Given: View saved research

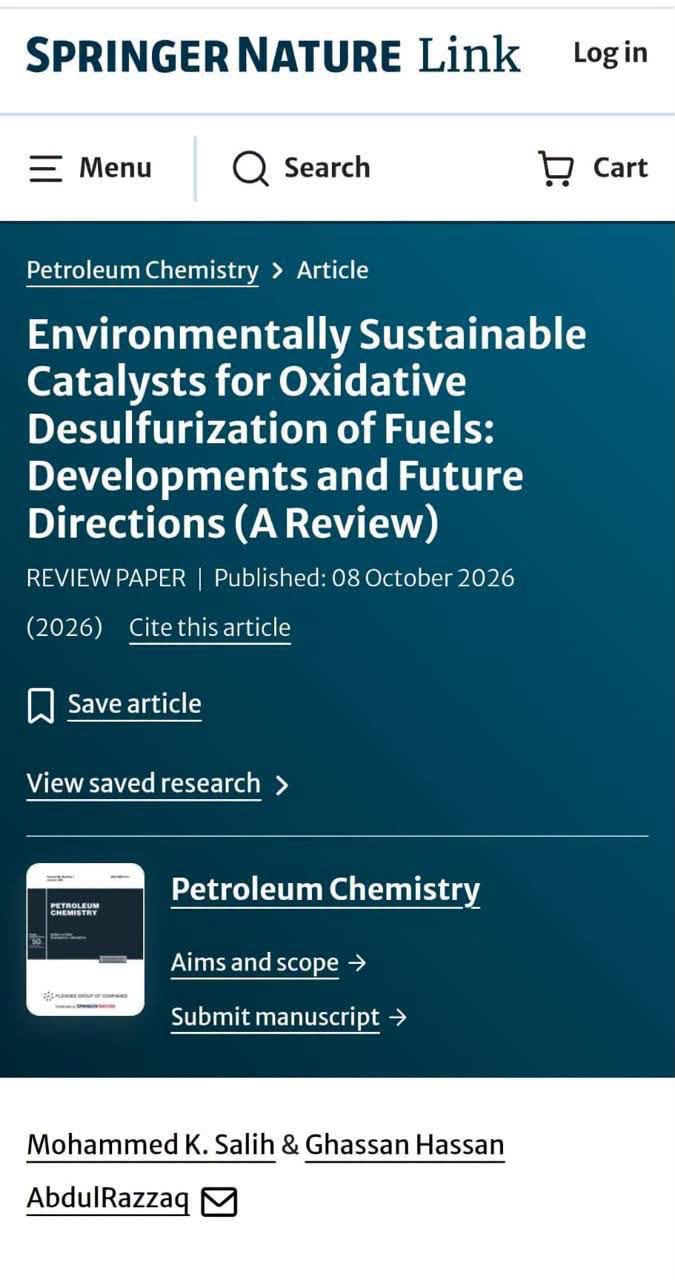Looking at the screenshot, I should (157, 784).
